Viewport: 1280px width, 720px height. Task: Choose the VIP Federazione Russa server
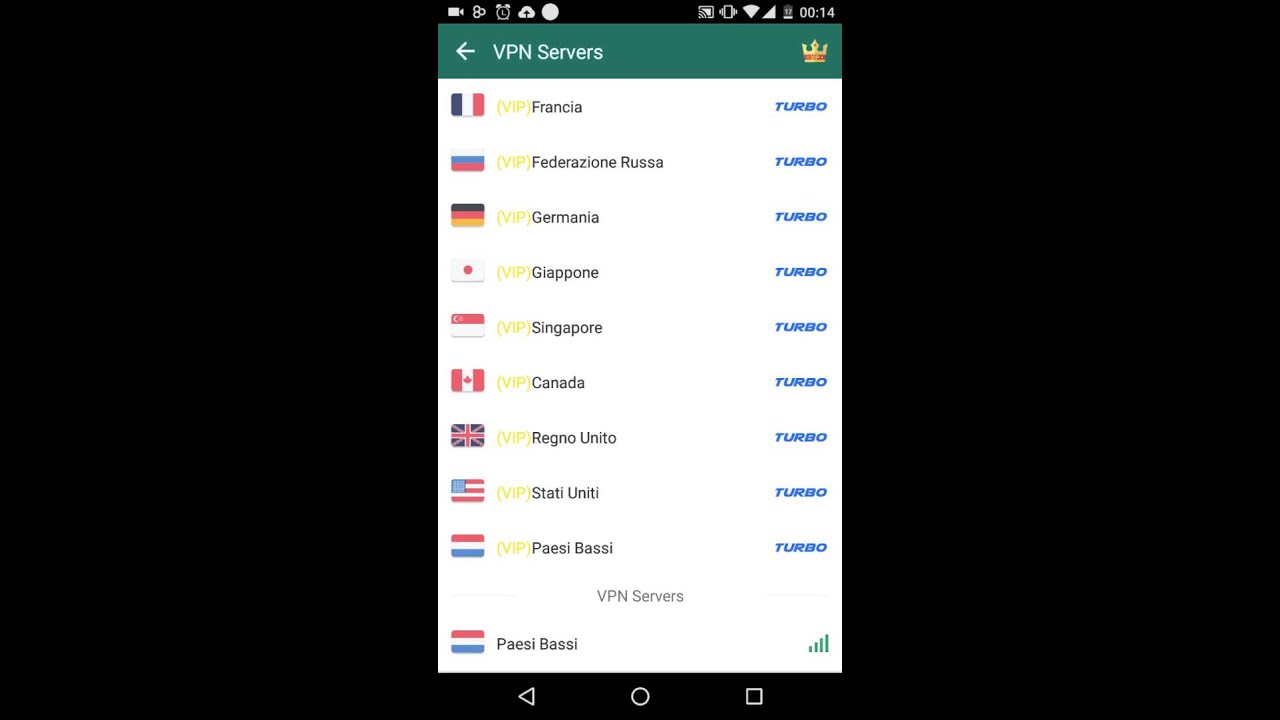pos(639,162)
